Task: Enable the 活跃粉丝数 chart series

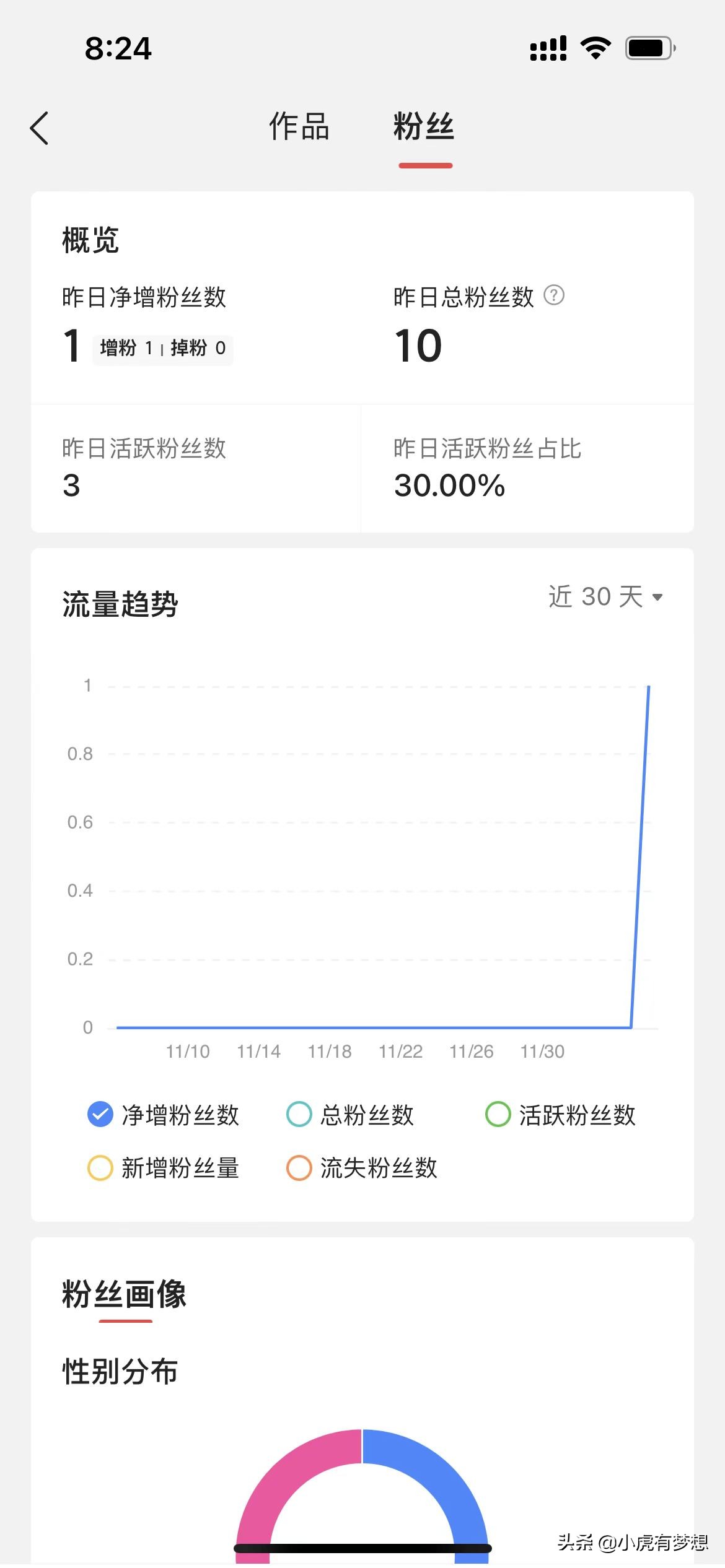Action: click(498, 1115)
